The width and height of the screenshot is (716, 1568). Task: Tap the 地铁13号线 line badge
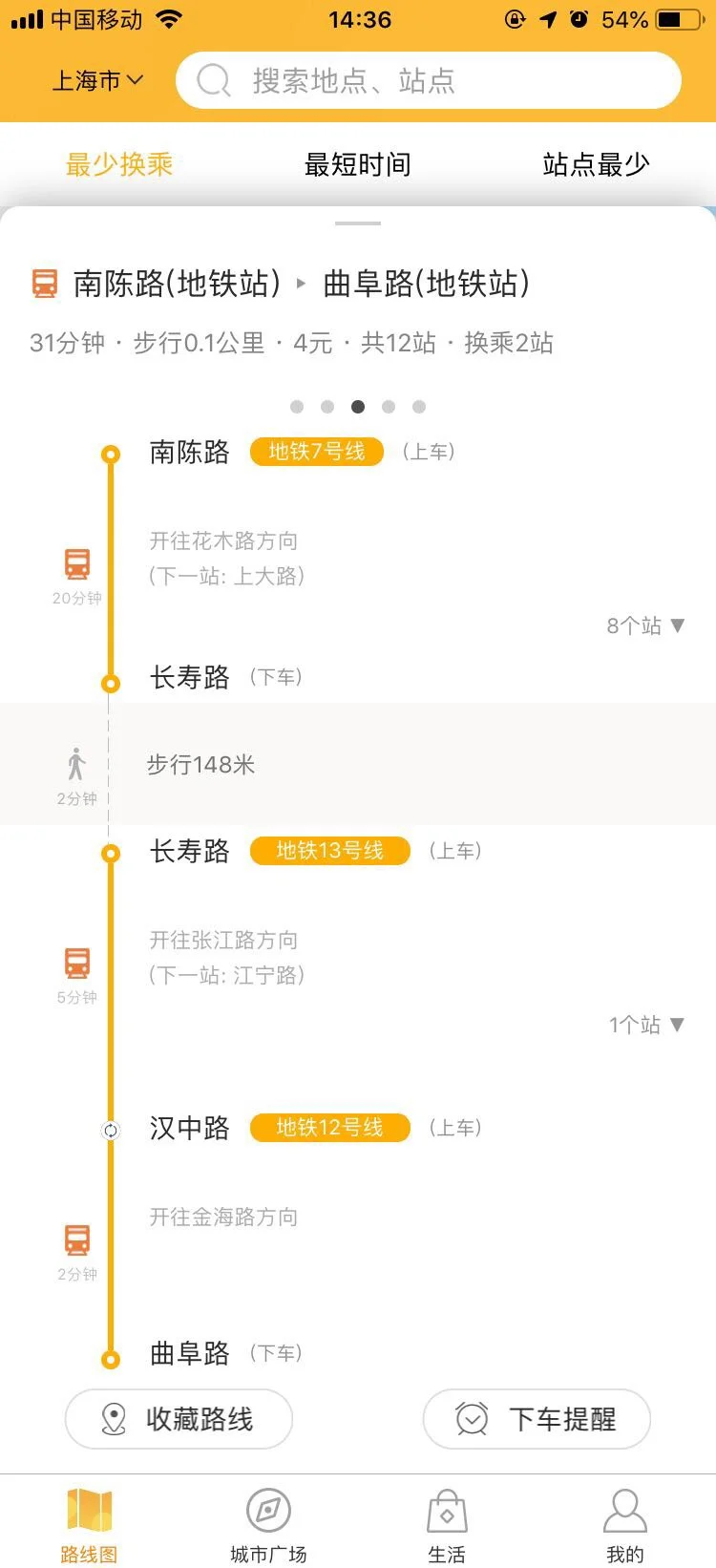[329, 850]
